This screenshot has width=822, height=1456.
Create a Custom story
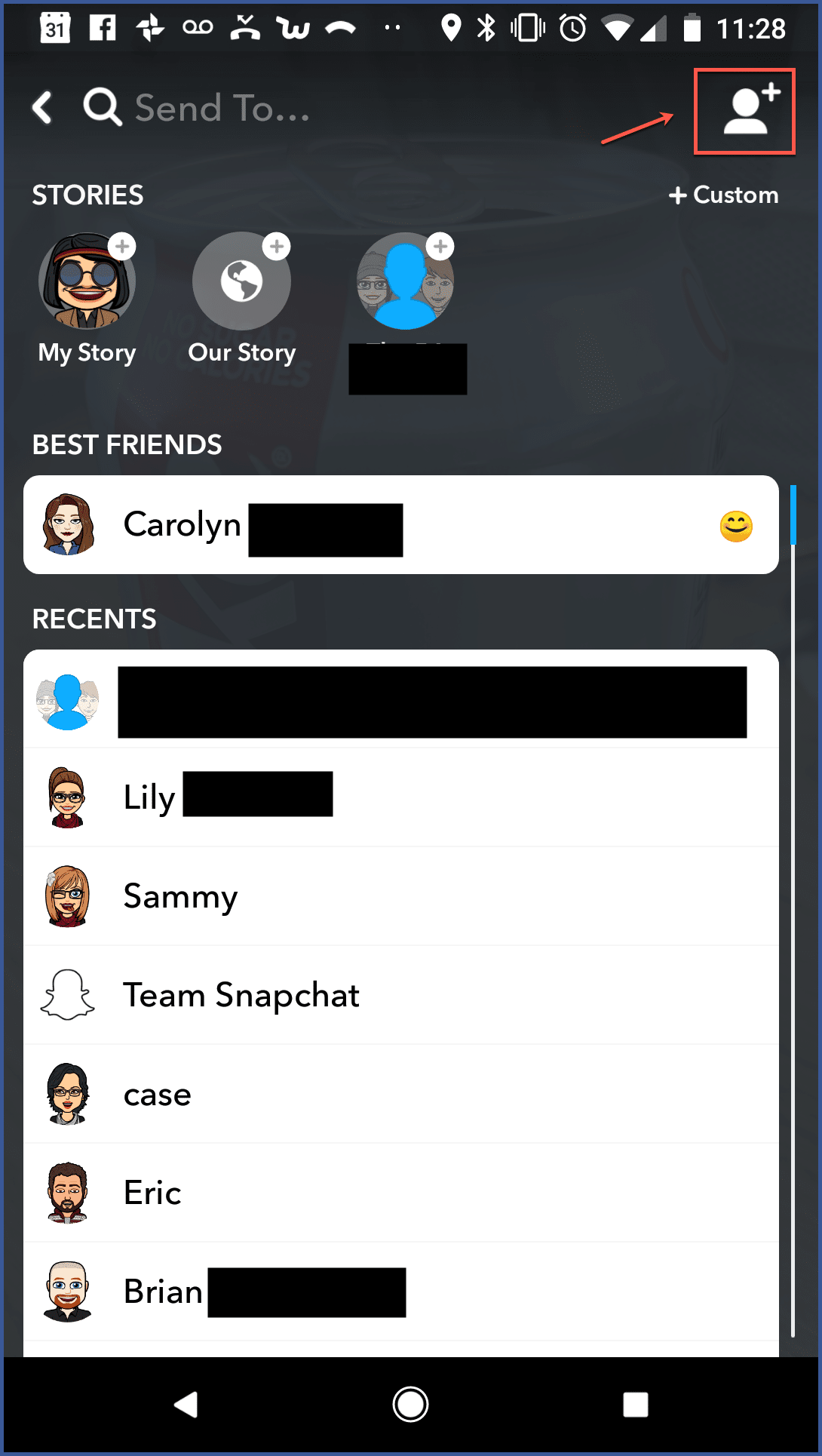[723, 195]
